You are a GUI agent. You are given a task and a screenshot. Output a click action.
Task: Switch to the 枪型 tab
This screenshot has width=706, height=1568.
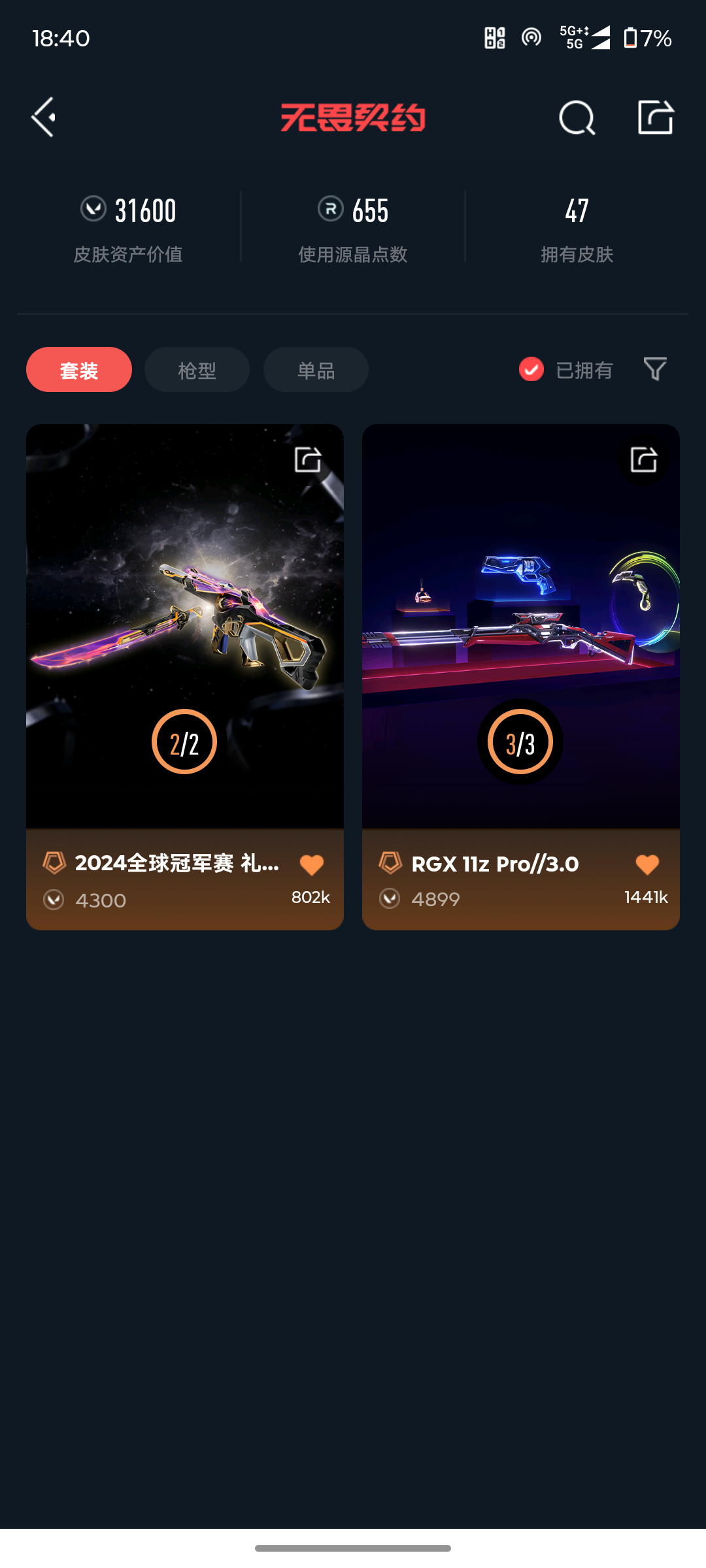197,370
